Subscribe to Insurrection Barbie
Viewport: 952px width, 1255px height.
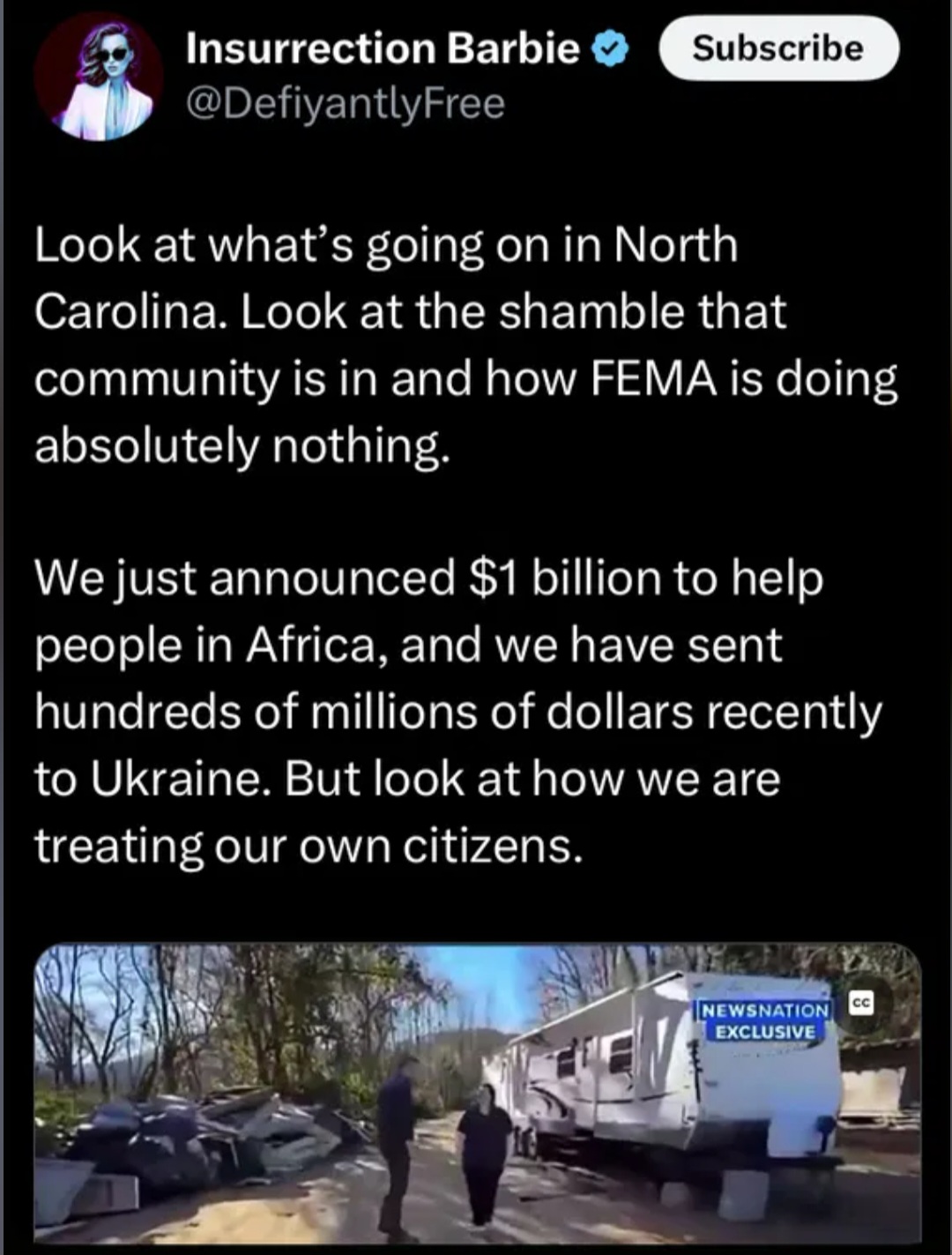pos(778,48)
